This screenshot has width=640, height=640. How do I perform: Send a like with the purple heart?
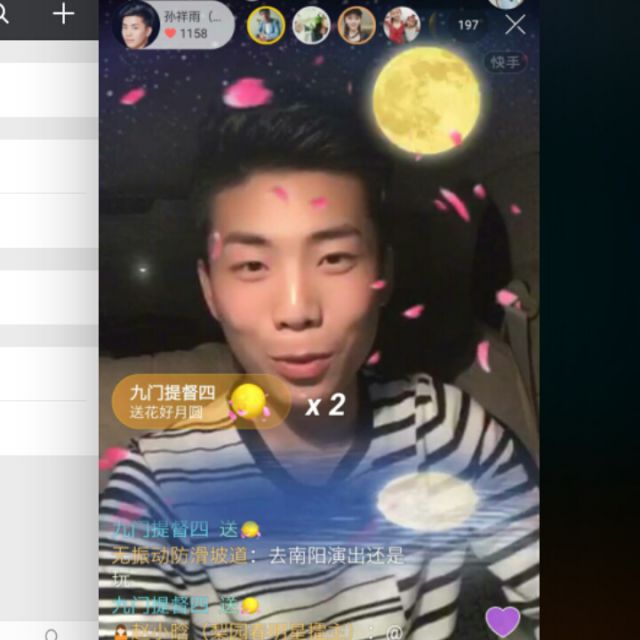coord(503,621)
